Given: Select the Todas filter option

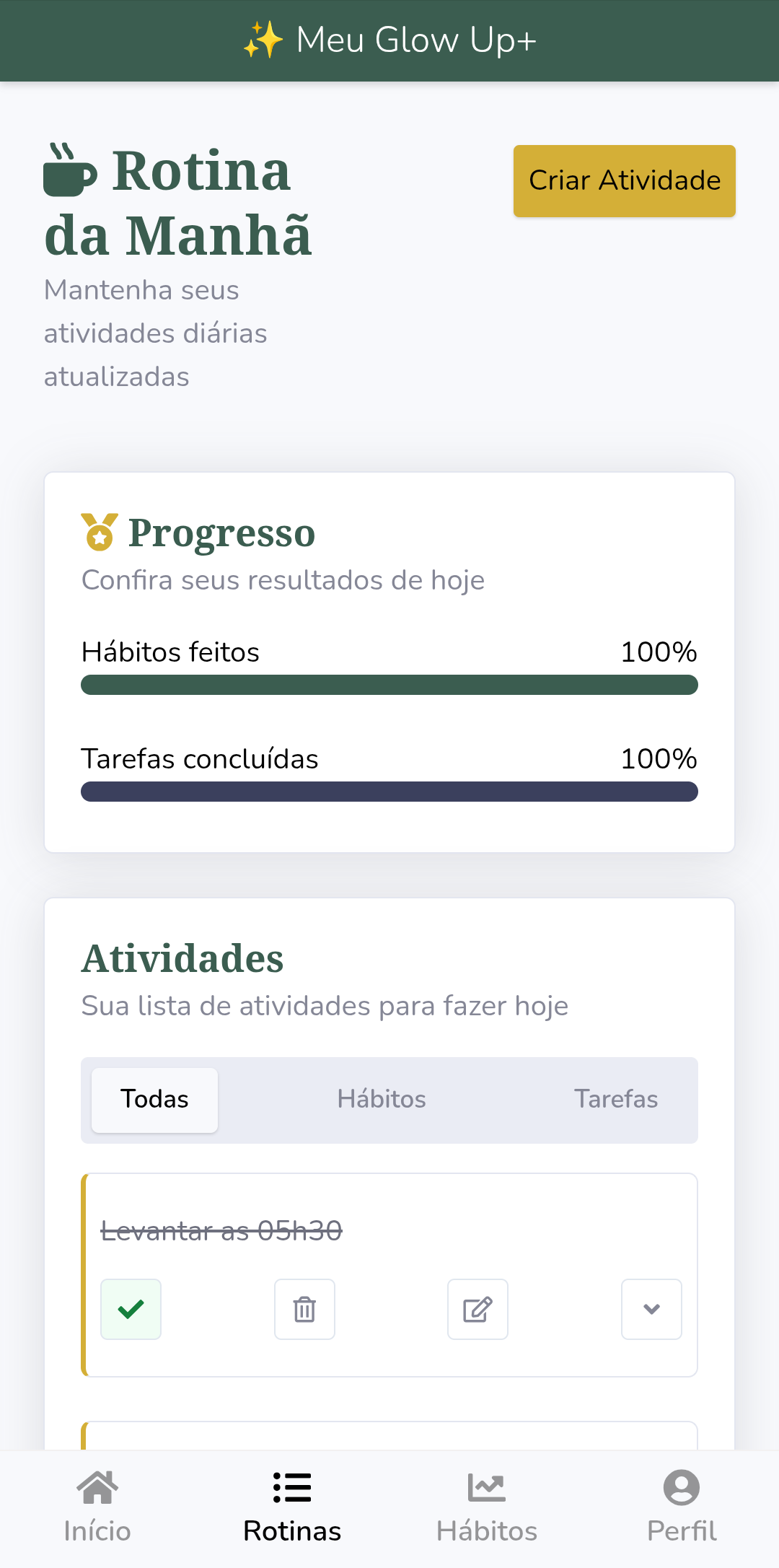Looking at the screenshot, I should click(x=154, y=1099).
